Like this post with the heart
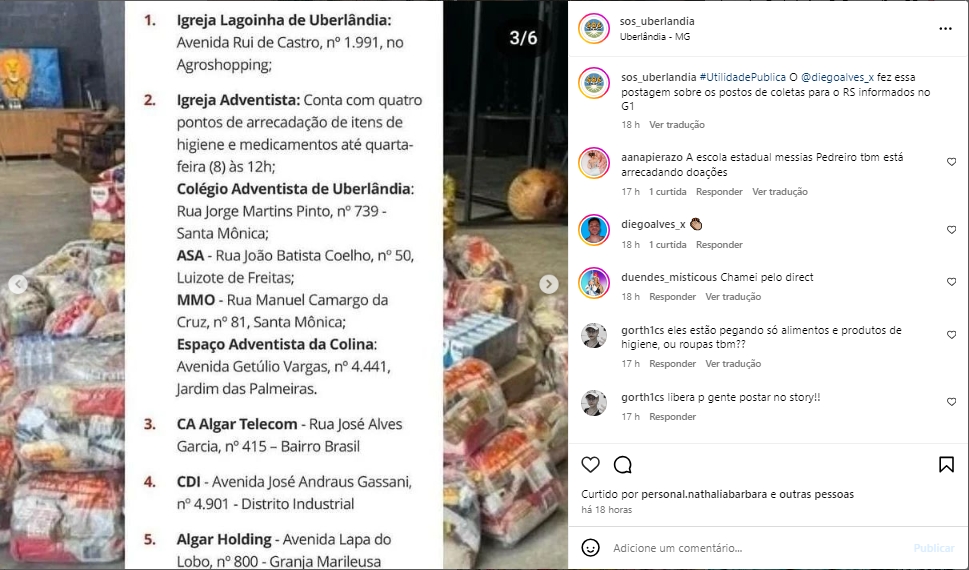This screenshot has width=969, height=570. [591, 464]
